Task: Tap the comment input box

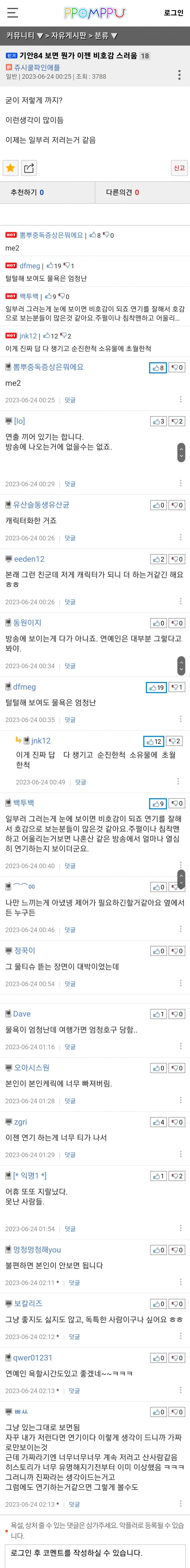Action: pyautogui.click(x=95, y=1553)
